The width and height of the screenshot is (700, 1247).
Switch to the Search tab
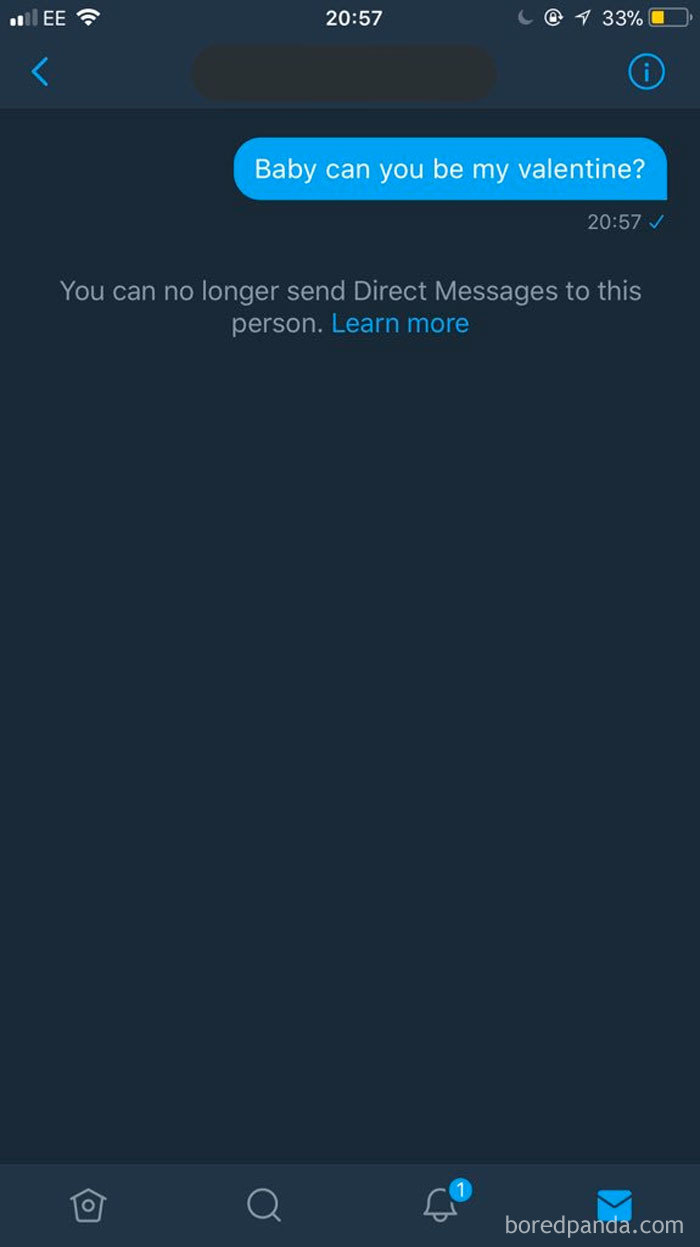pos(263,1205)
